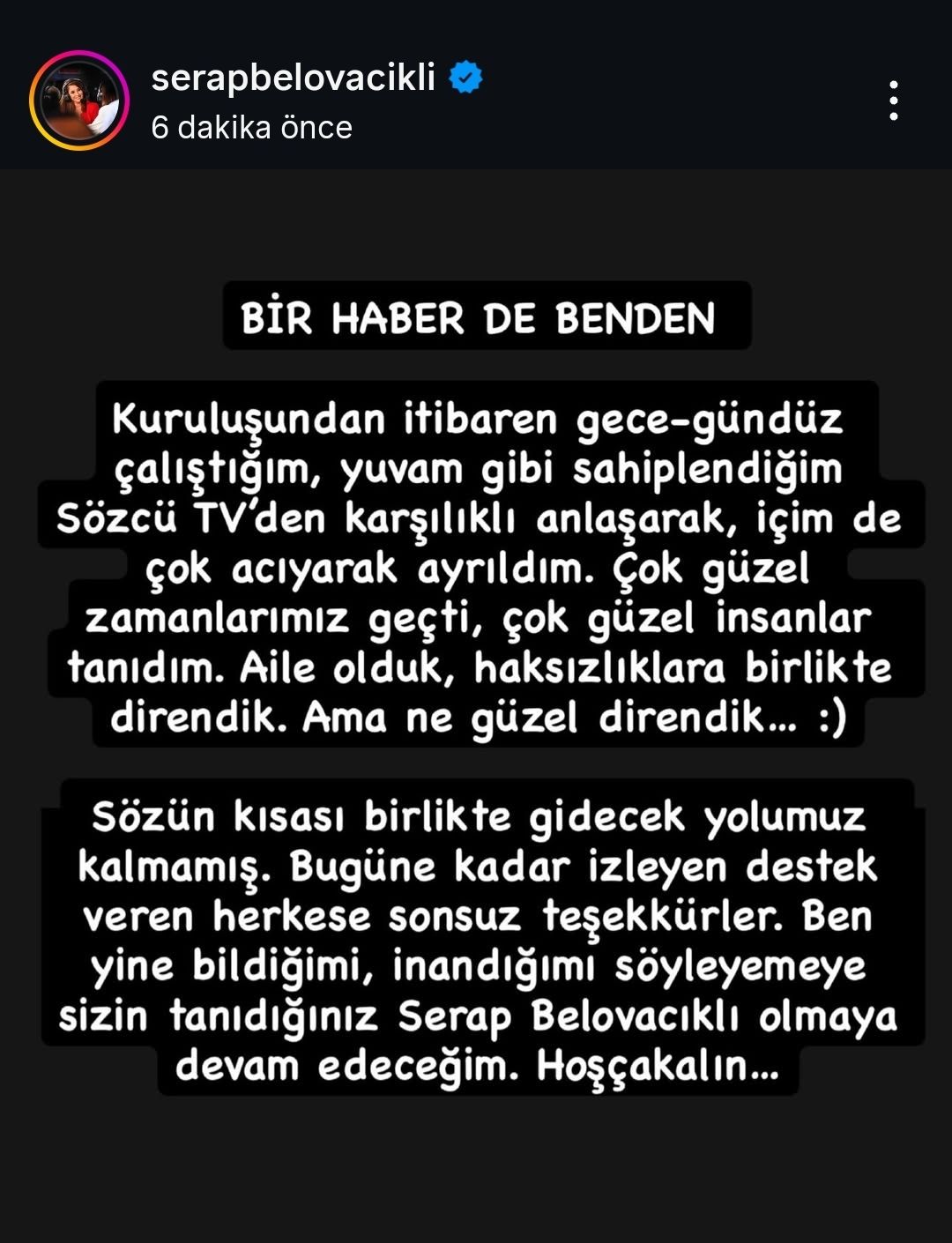Screen dimensions: 952x1243
Task: Tap the serapbelovacikli username
Action: (x=293, y=78)
